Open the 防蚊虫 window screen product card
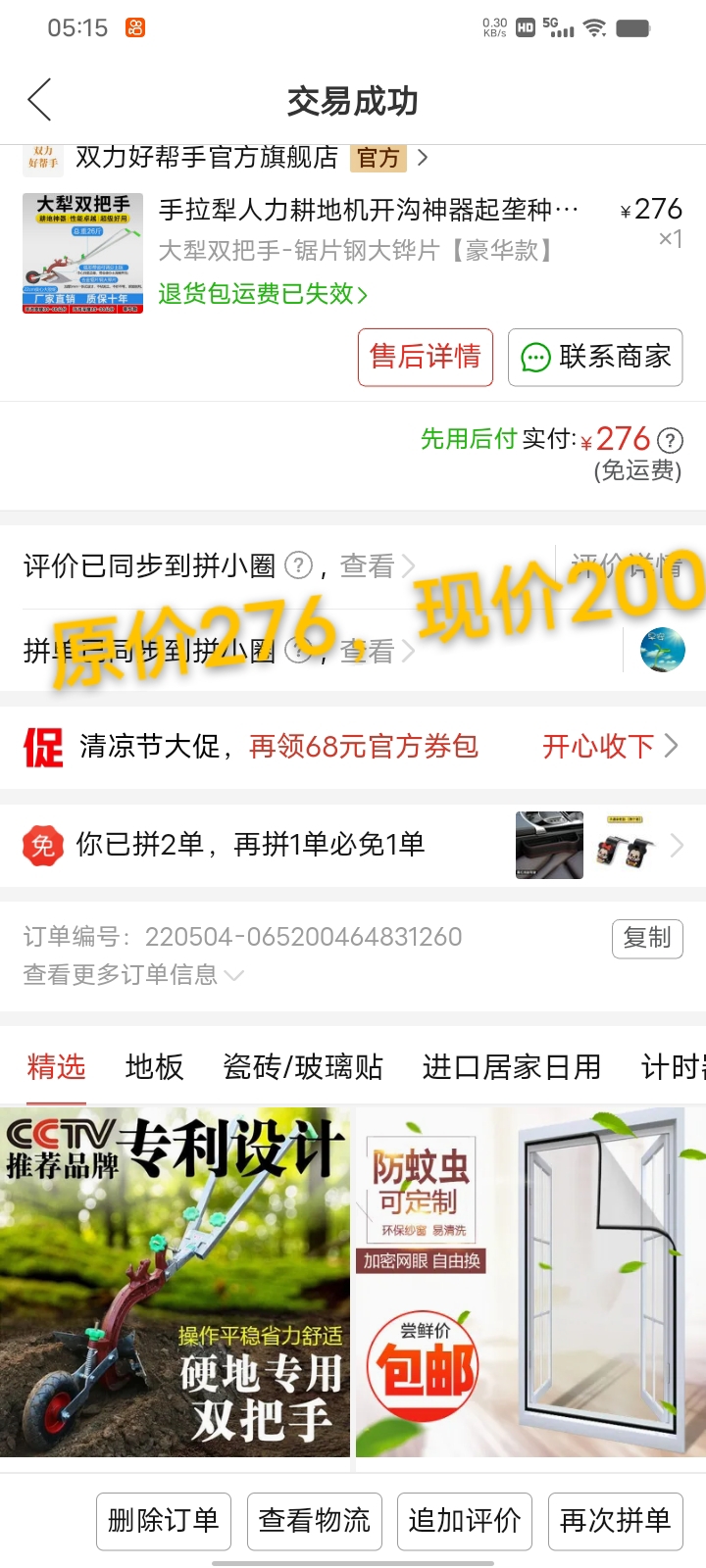The width and height of the screenshot is (706, 1568). (x=530, y=1282)
